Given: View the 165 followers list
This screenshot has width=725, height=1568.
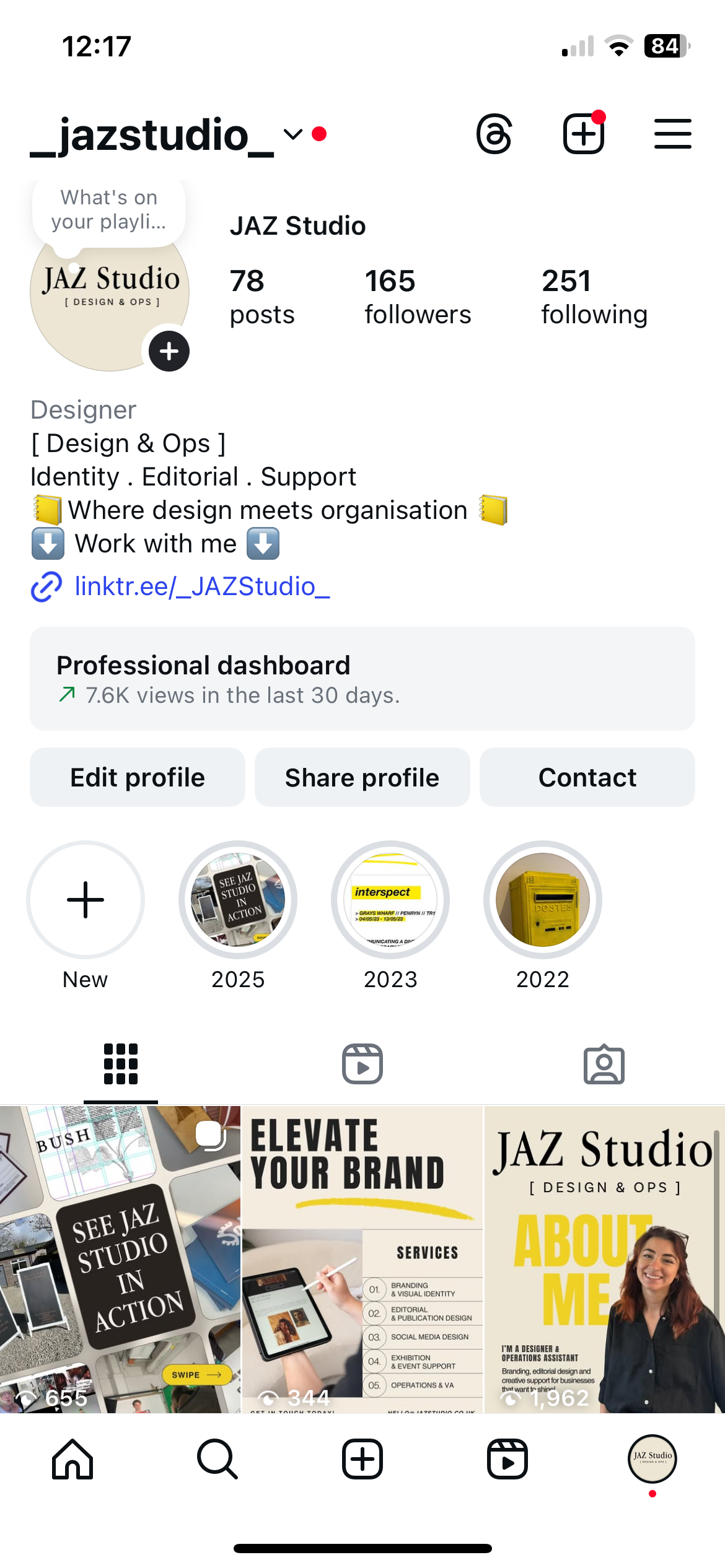Looking at the screenshot, I should tap(417, 297).
